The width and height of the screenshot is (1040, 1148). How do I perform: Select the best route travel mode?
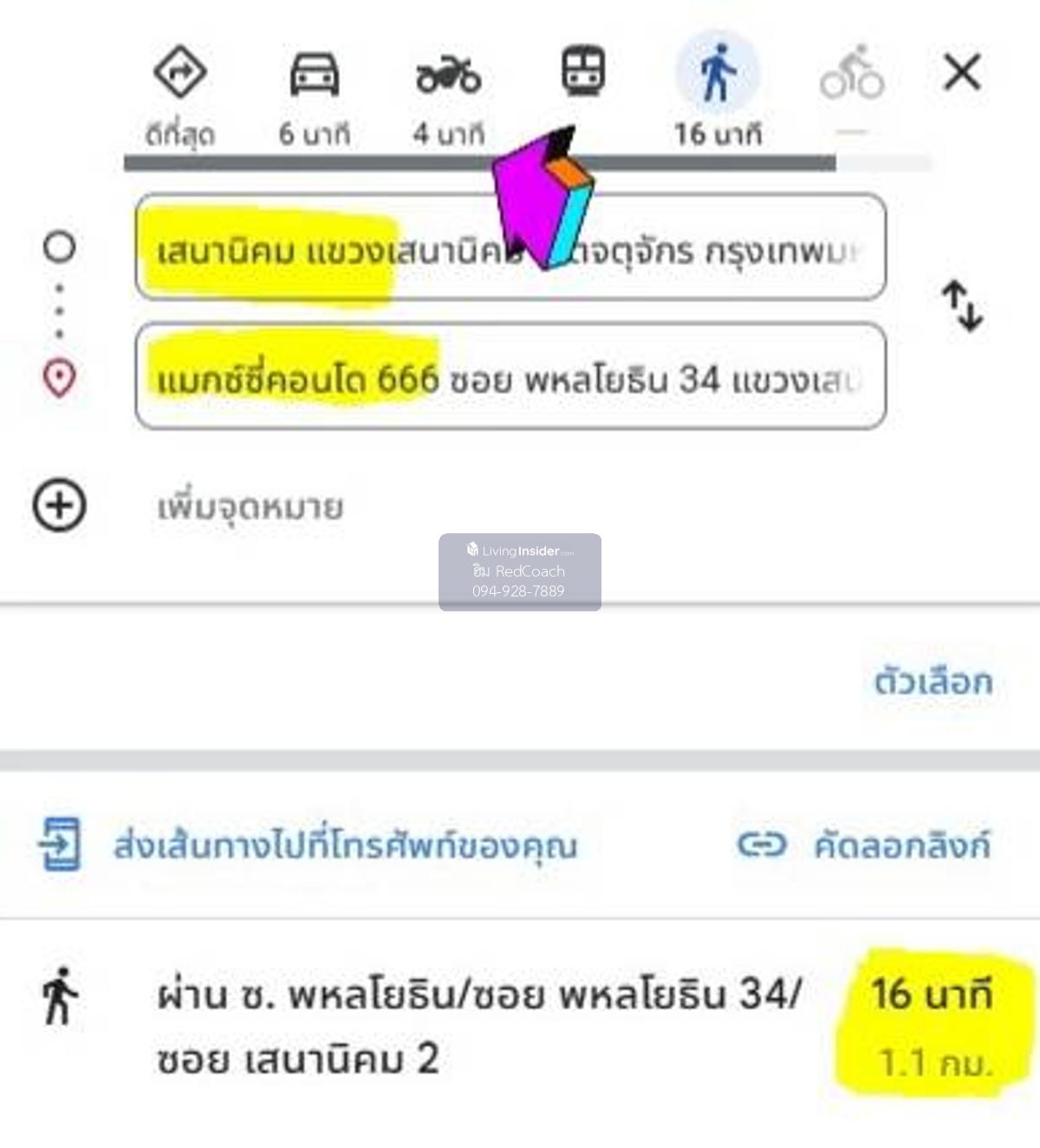click(x=179, y=94)
